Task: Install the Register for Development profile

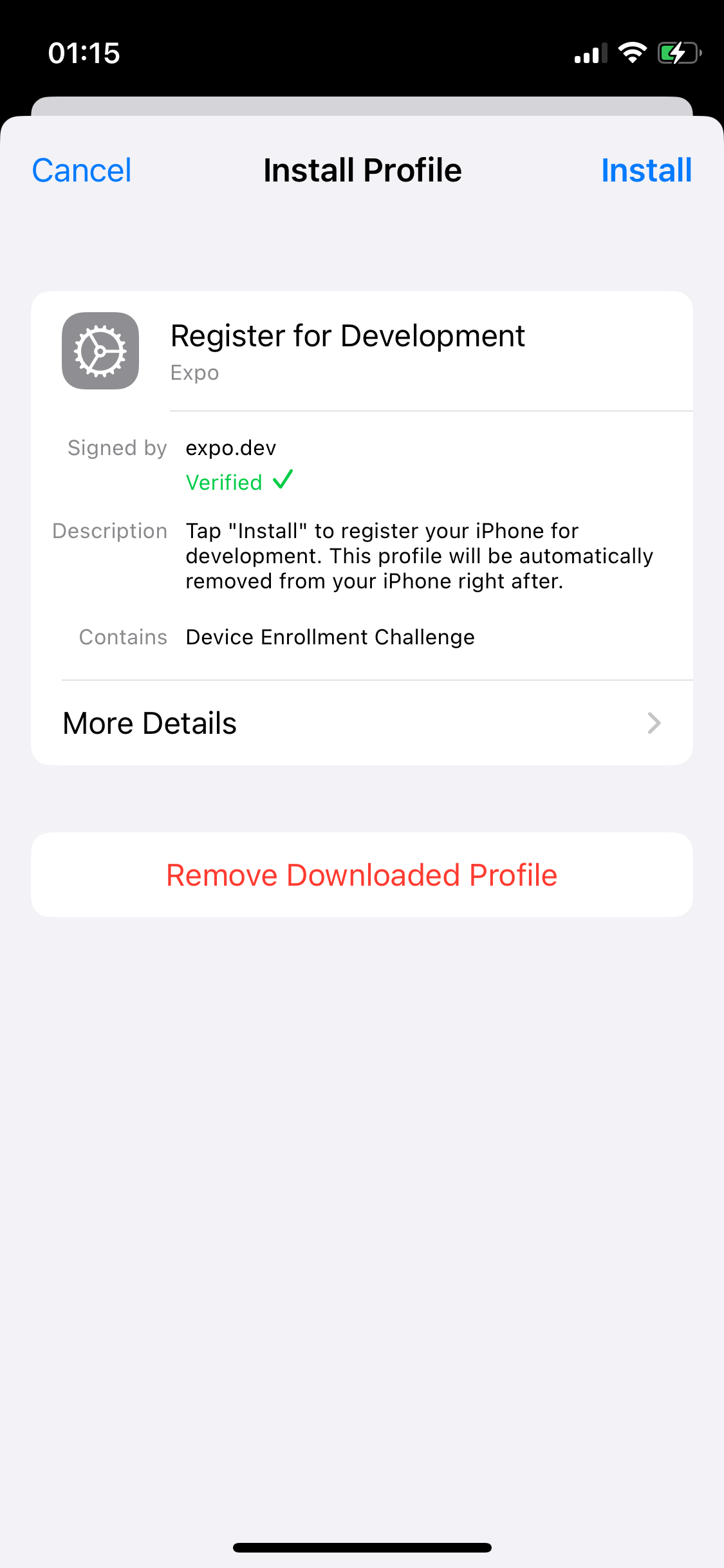Action: coord(645,171)
